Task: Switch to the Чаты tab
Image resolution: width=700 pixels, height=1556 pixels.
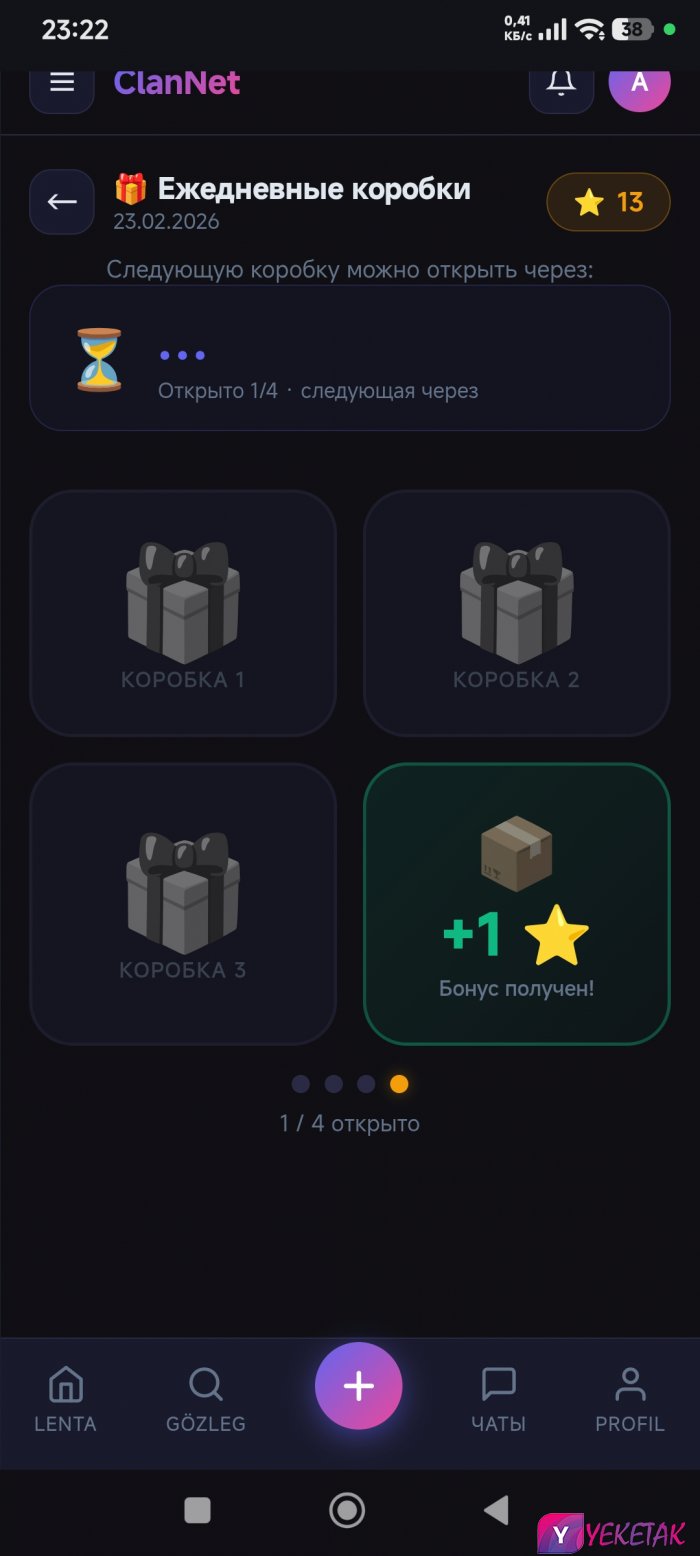Action: tap(498, 1400)
